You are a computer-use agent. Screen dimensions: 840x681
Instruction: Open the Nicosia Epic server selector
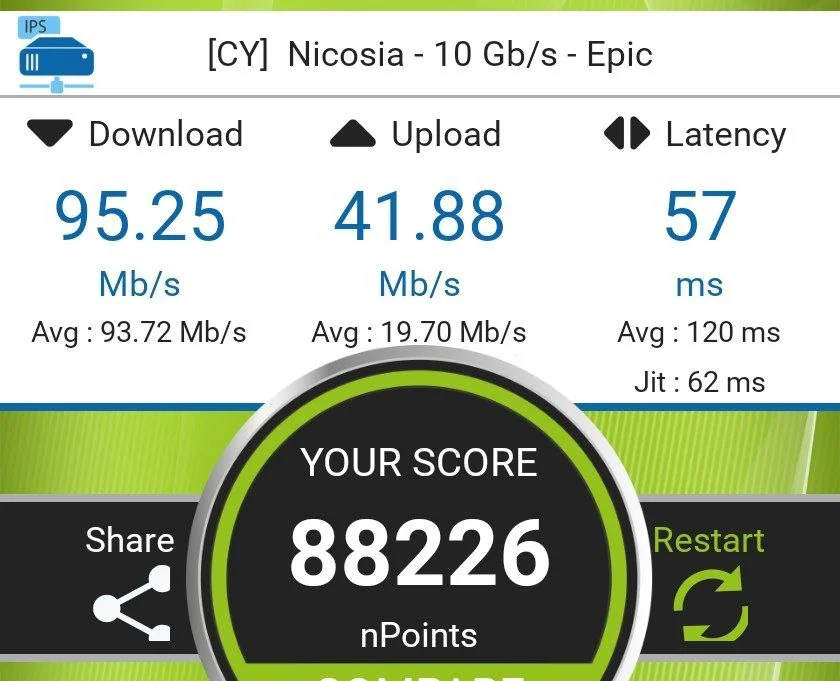pos(430,54)
